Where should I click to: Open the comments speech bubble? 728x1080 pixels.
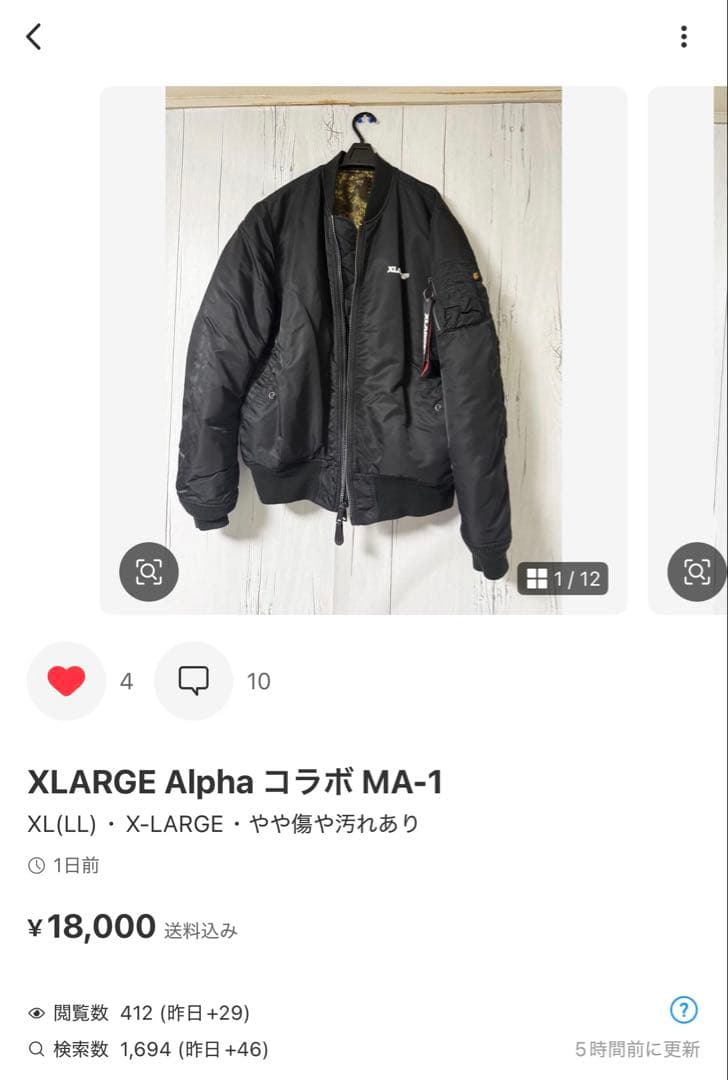pyautogui.click(x=194, y=681)
